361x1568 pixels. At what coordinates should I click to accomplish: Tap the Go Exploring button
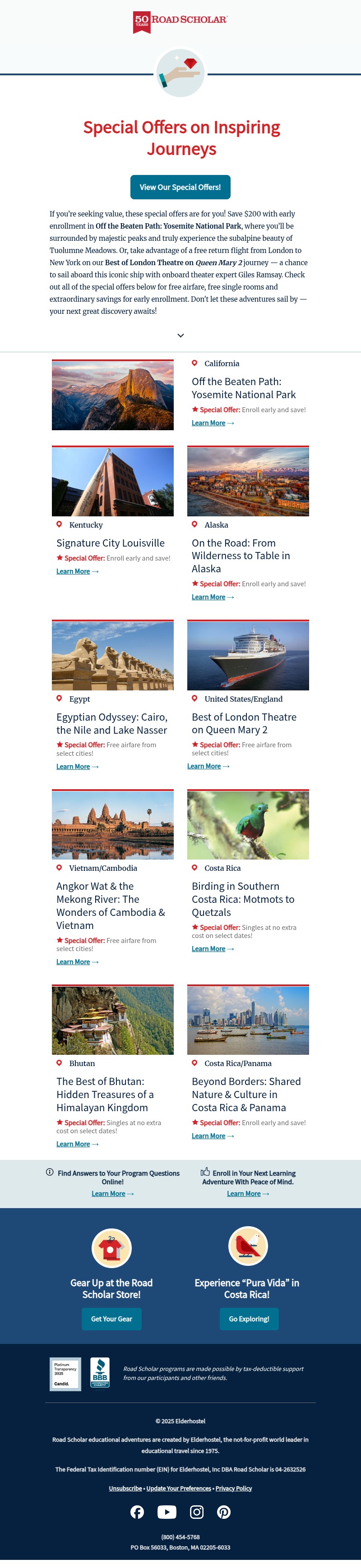tap(249, 1319)
